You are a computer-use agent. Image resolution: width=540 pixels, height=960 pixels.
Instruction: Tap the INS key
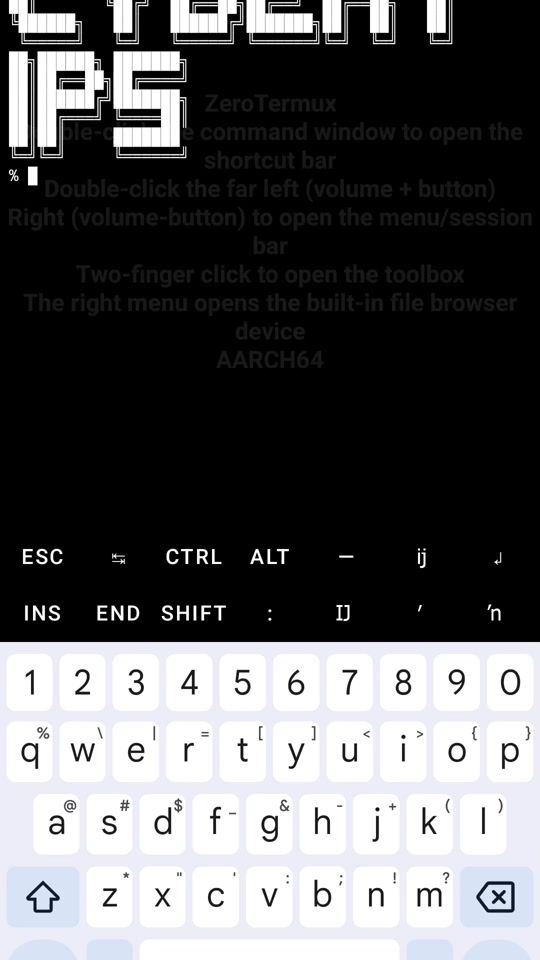[x=42, y=613]
